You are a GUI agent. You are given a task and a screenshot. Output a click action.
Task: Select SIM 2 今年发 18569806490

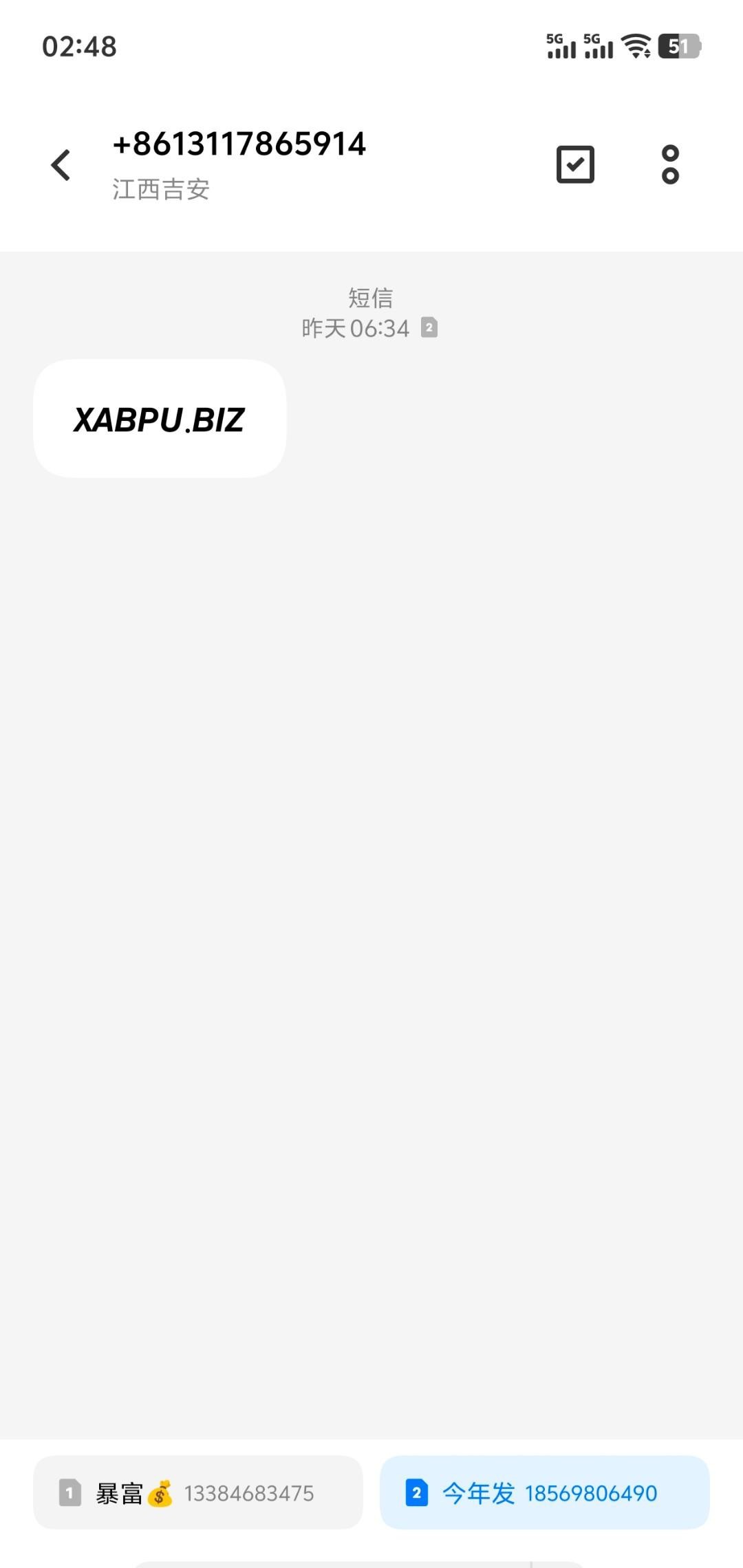tap(544, 1493)
